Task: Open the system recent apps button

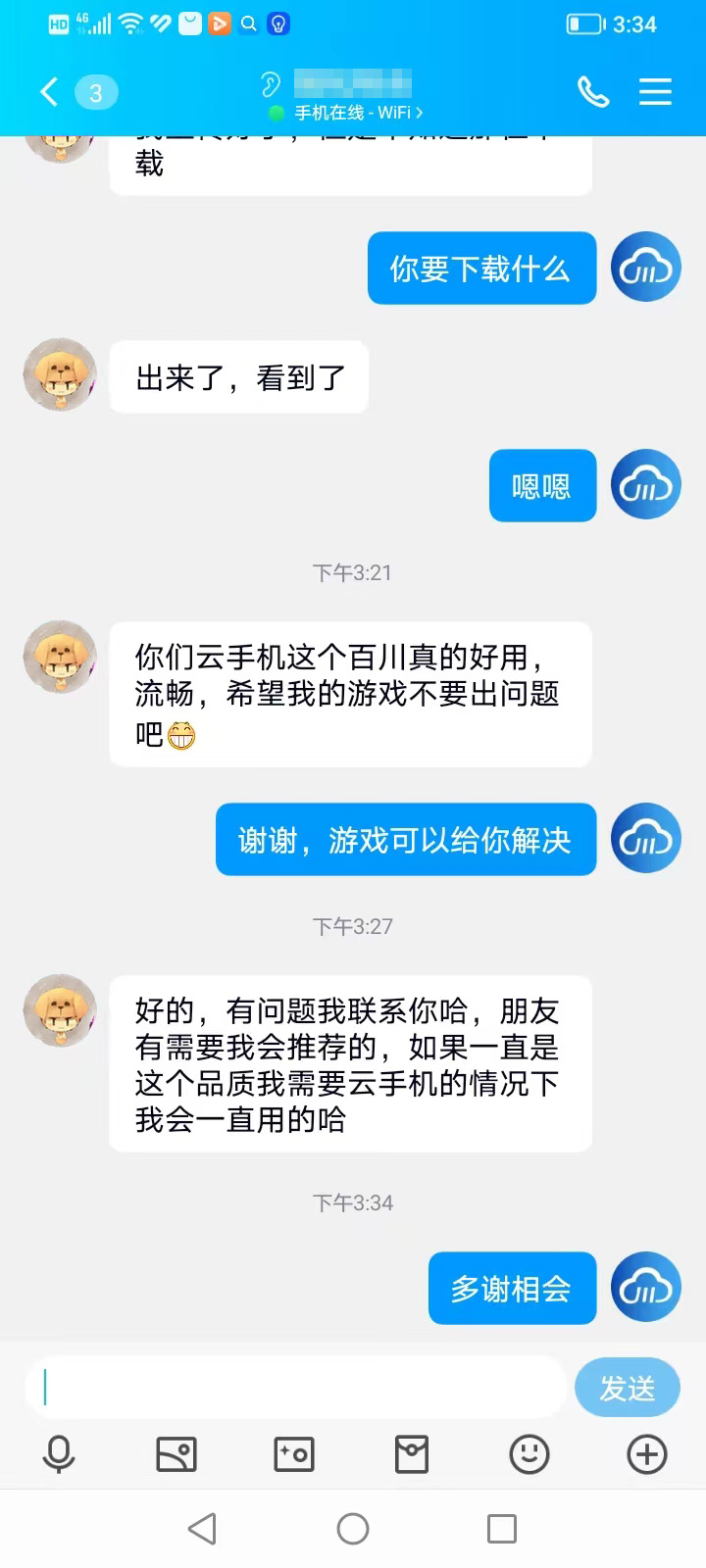Action: tap(502, 1529)
